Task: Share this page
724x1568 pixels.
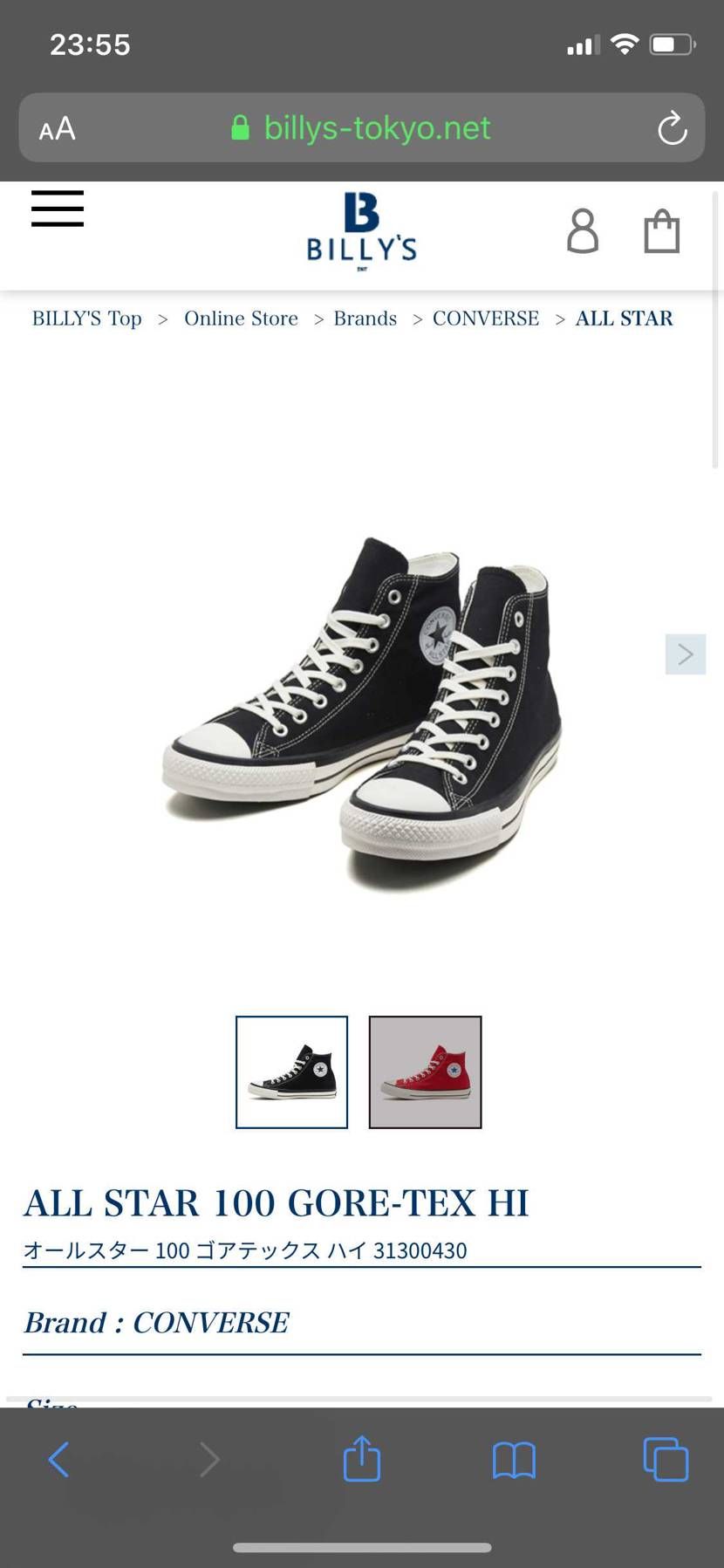Action: coord(362,1458)
